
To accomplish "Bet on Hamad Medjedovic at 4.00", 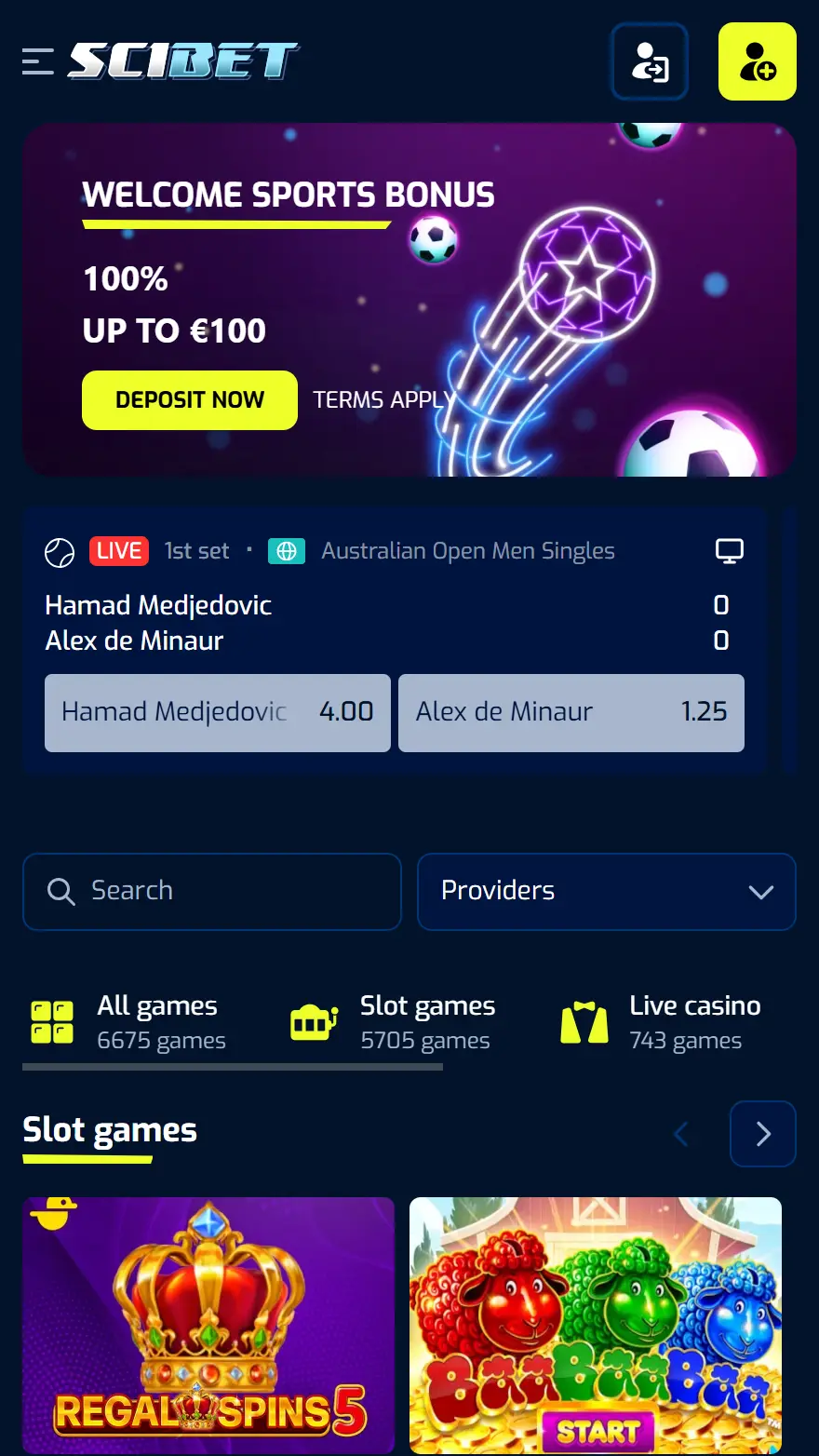I will pyautogui.click(x=217, y=712).
